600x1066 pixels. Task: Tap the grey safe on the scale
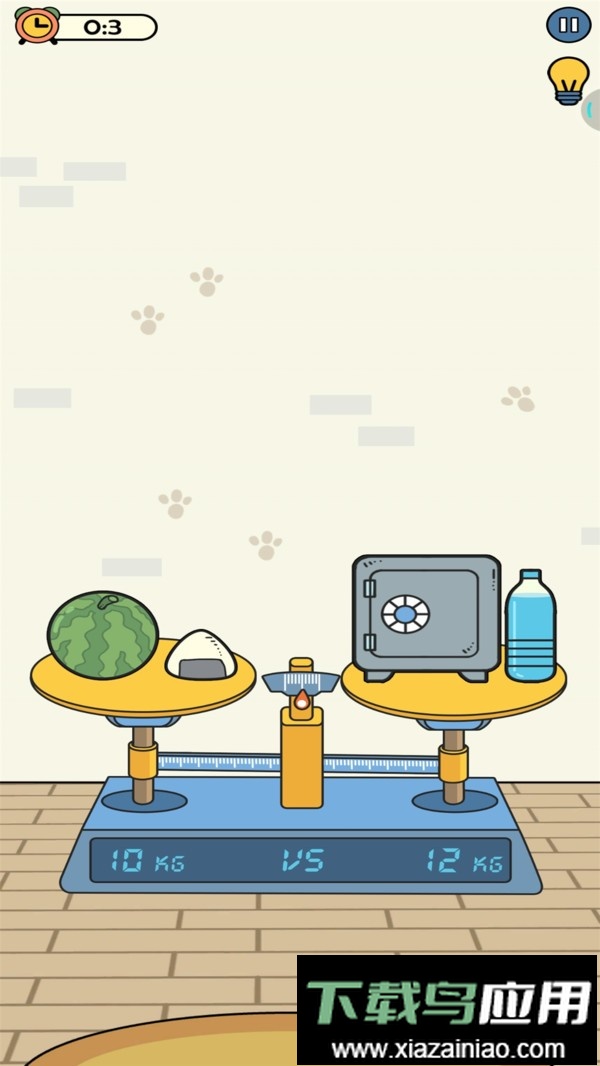[x=426, y=615]
